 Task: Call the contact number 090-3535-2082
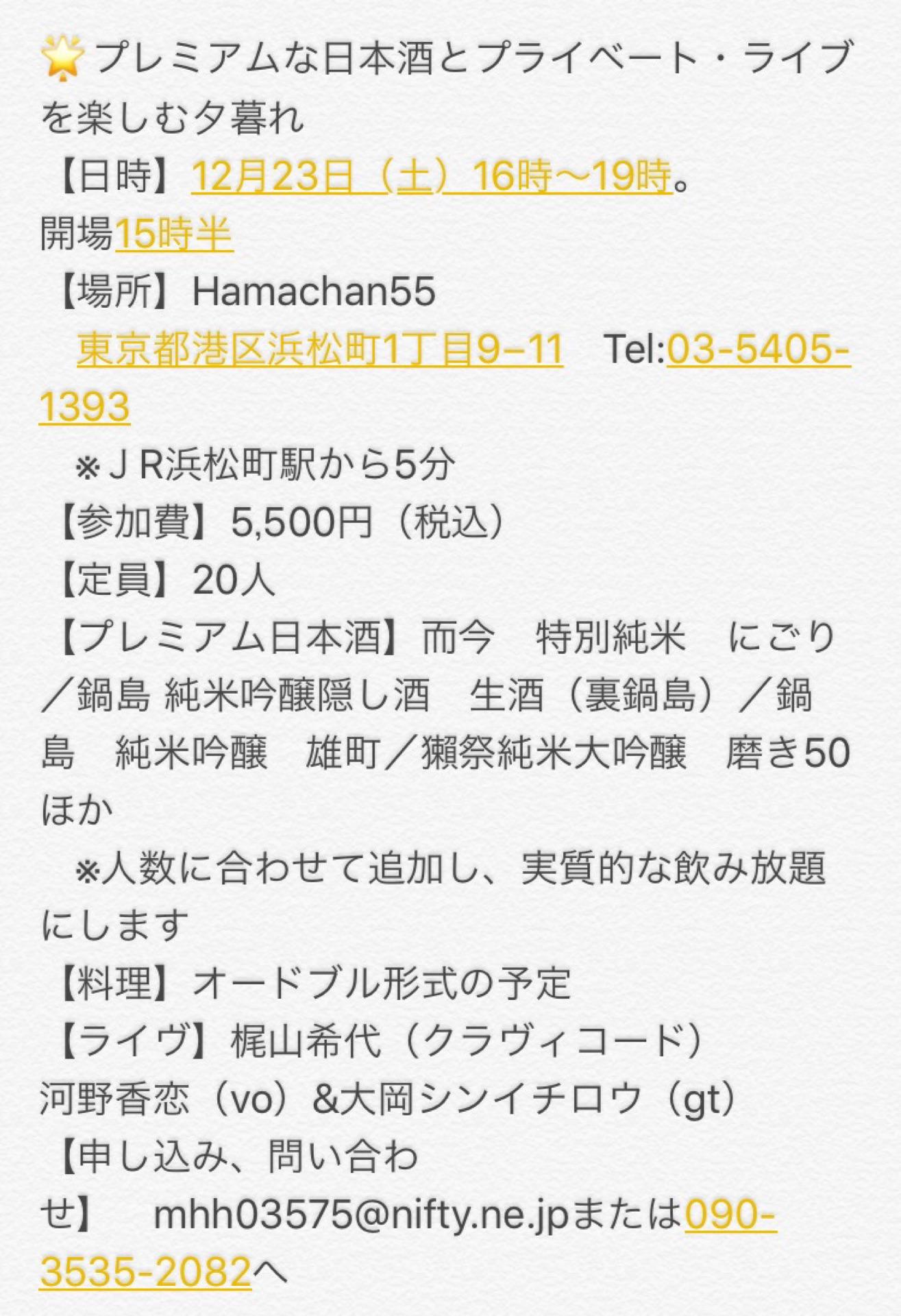click(730, 1215)
